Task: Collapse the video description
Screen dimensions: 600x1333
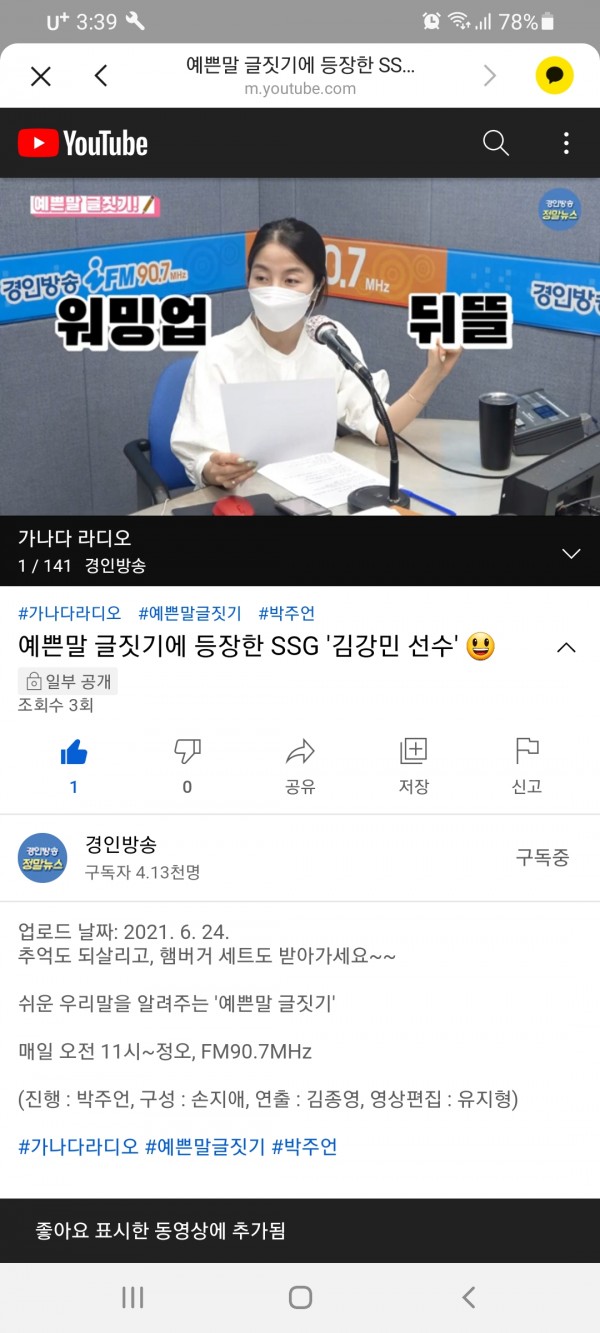Action: pyautogui.click(x=566, y=648)
